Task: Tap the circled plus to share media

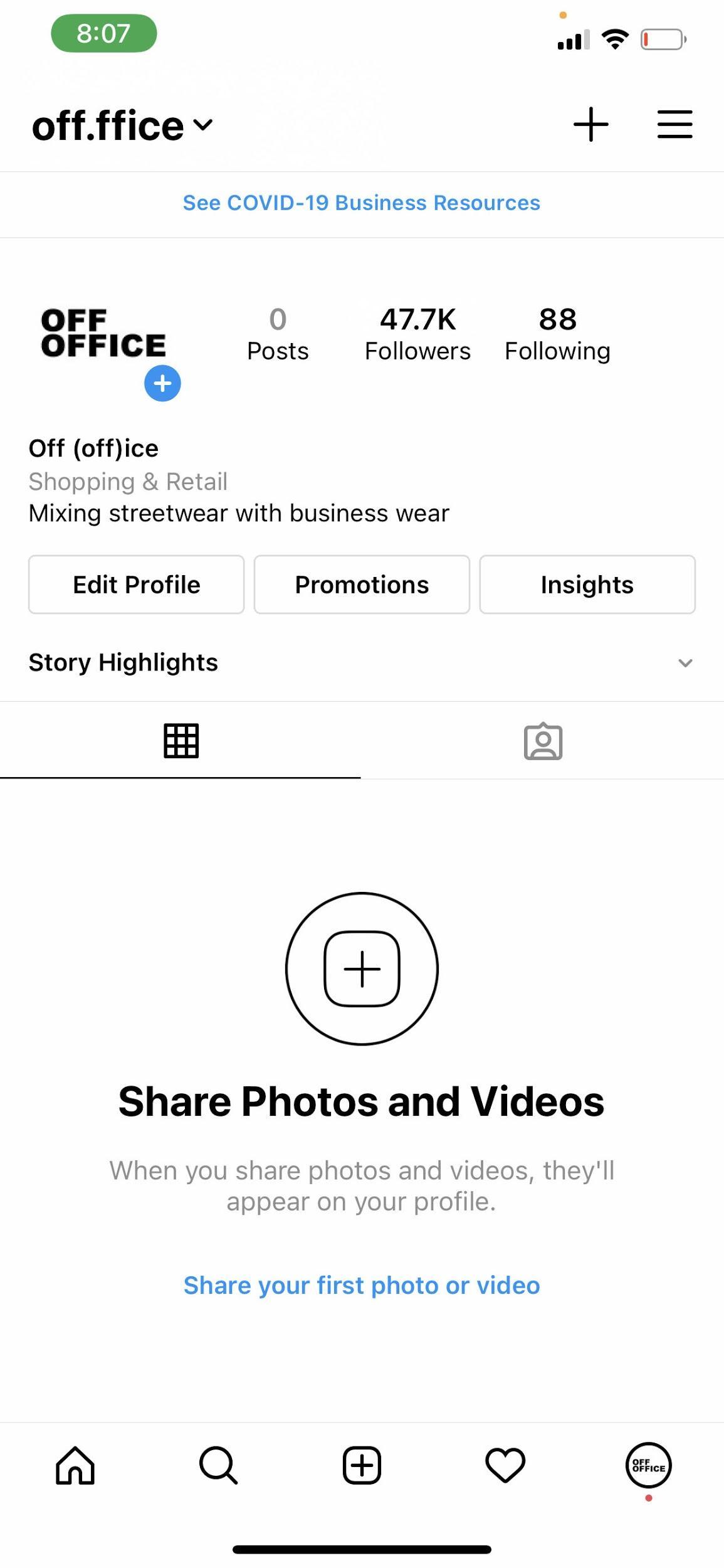Action: pyautogui.click(x=362, y=969)
